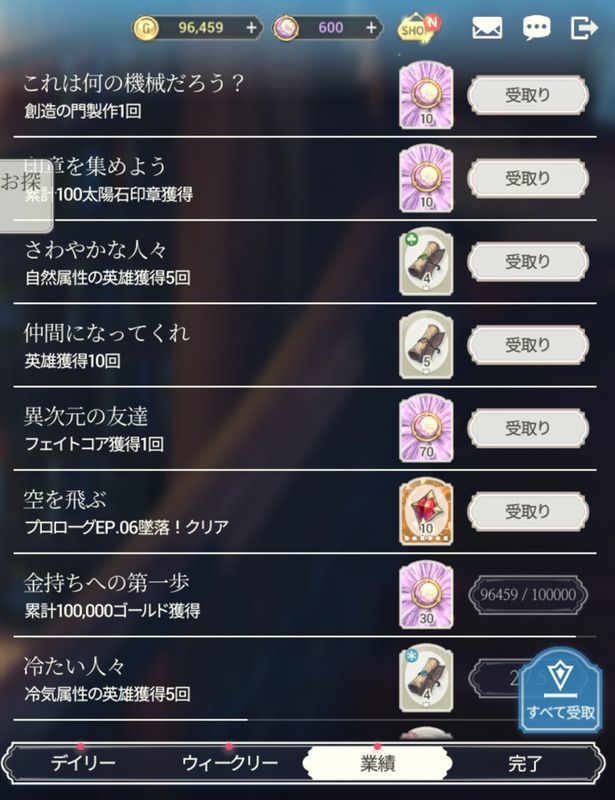
Task: Open the chat bubble
Action: pos(535,29)
